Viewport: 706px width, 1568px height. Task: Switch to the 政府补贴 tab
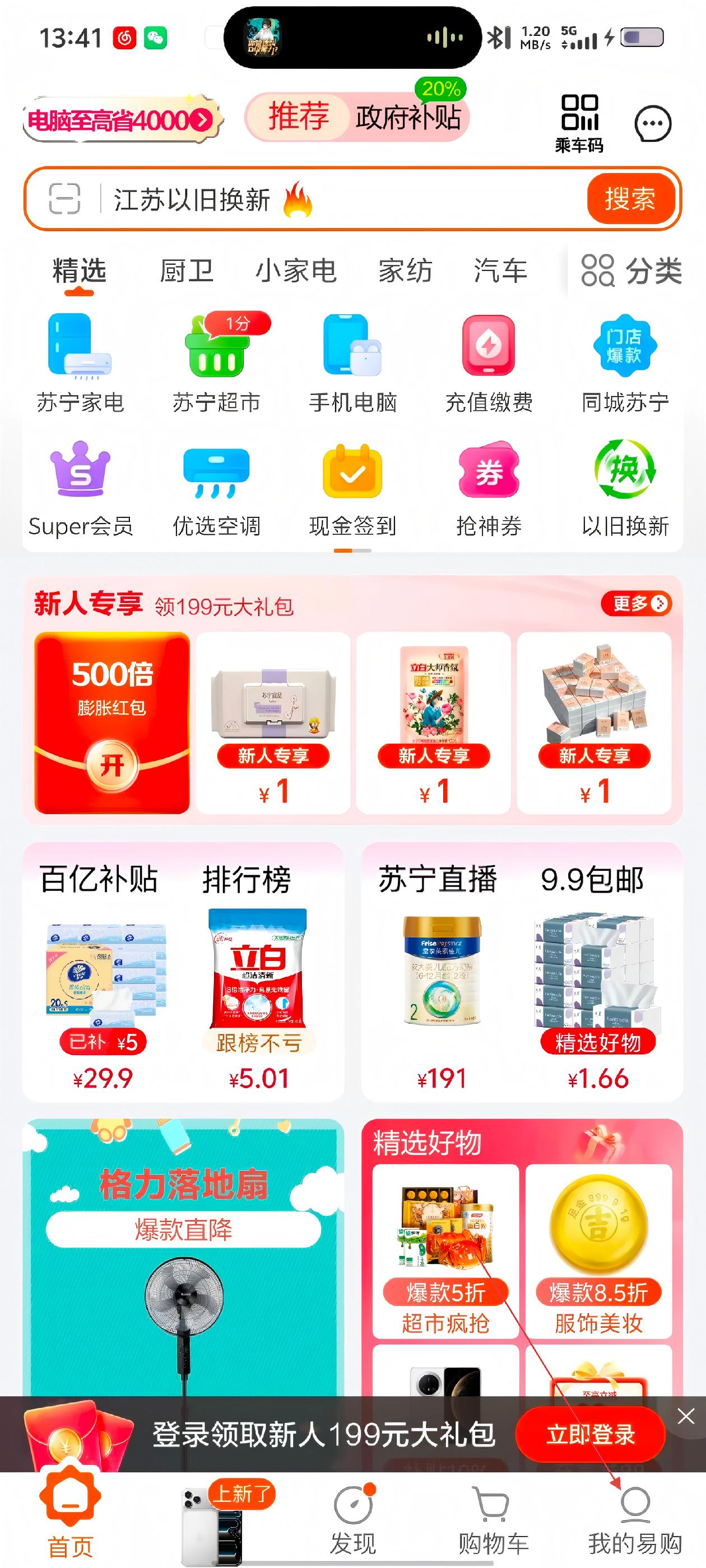coord(407,117)
